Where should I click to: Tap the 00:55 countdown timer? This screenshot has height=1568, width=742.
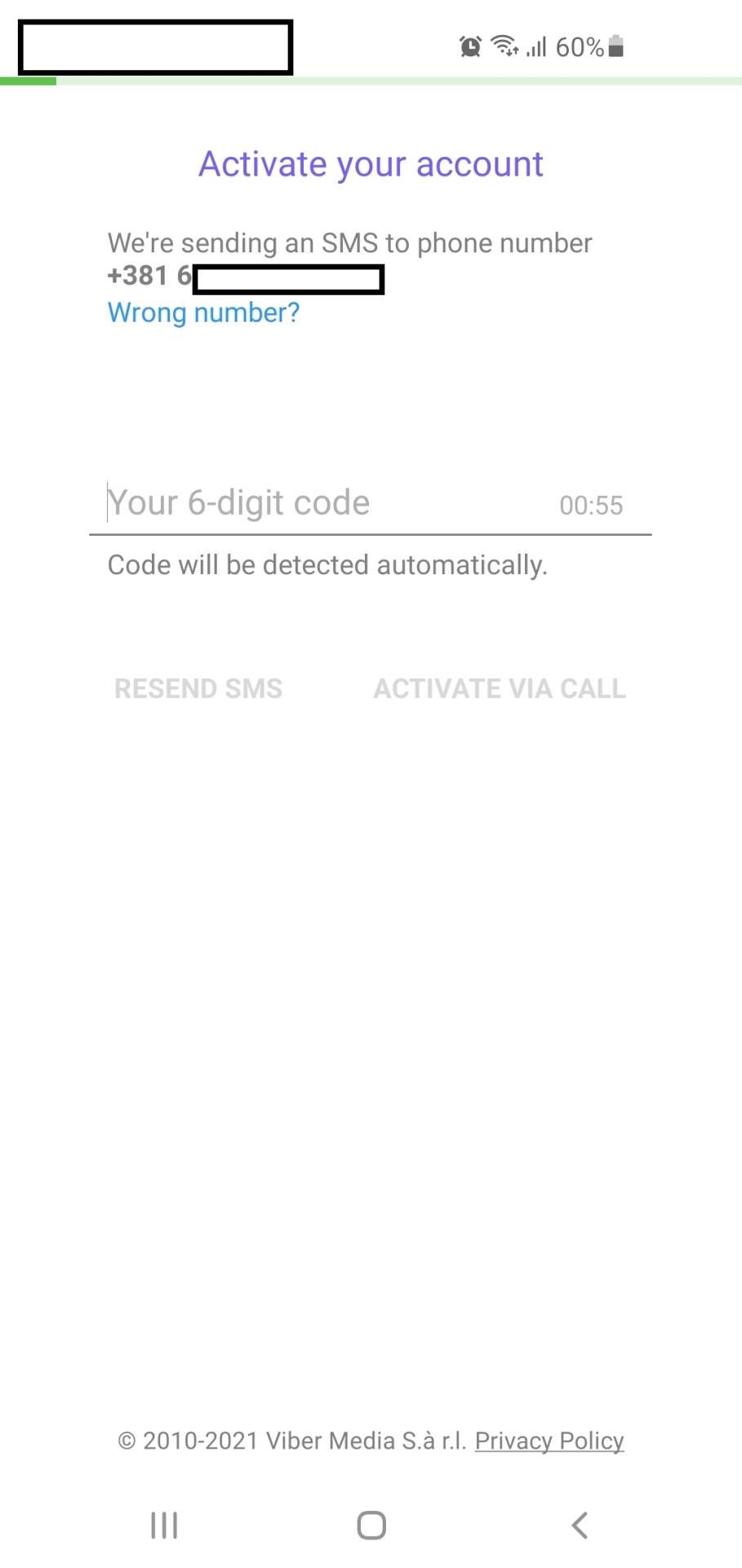tap(591, 505)
